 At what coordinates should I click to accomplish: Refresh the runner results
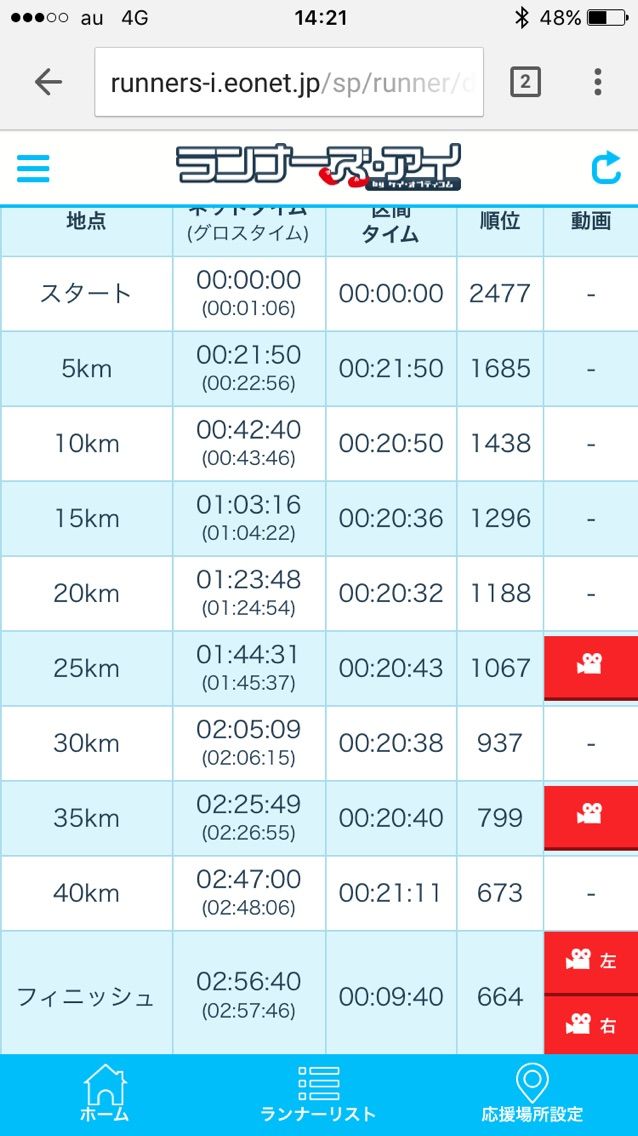[606, 167]
